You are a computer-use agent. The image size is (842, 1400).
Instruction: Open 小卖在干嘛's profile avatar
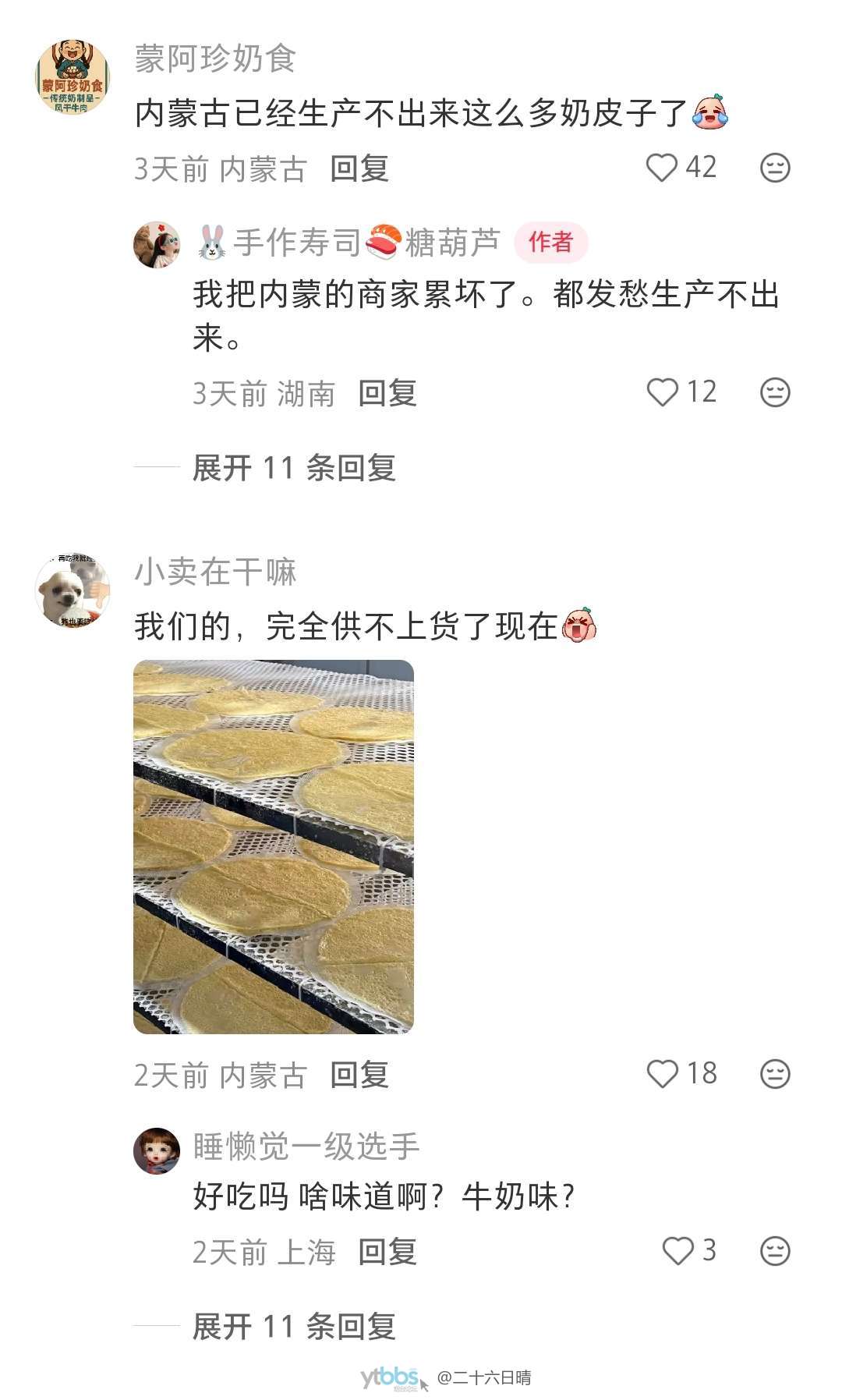pos(73,590)
